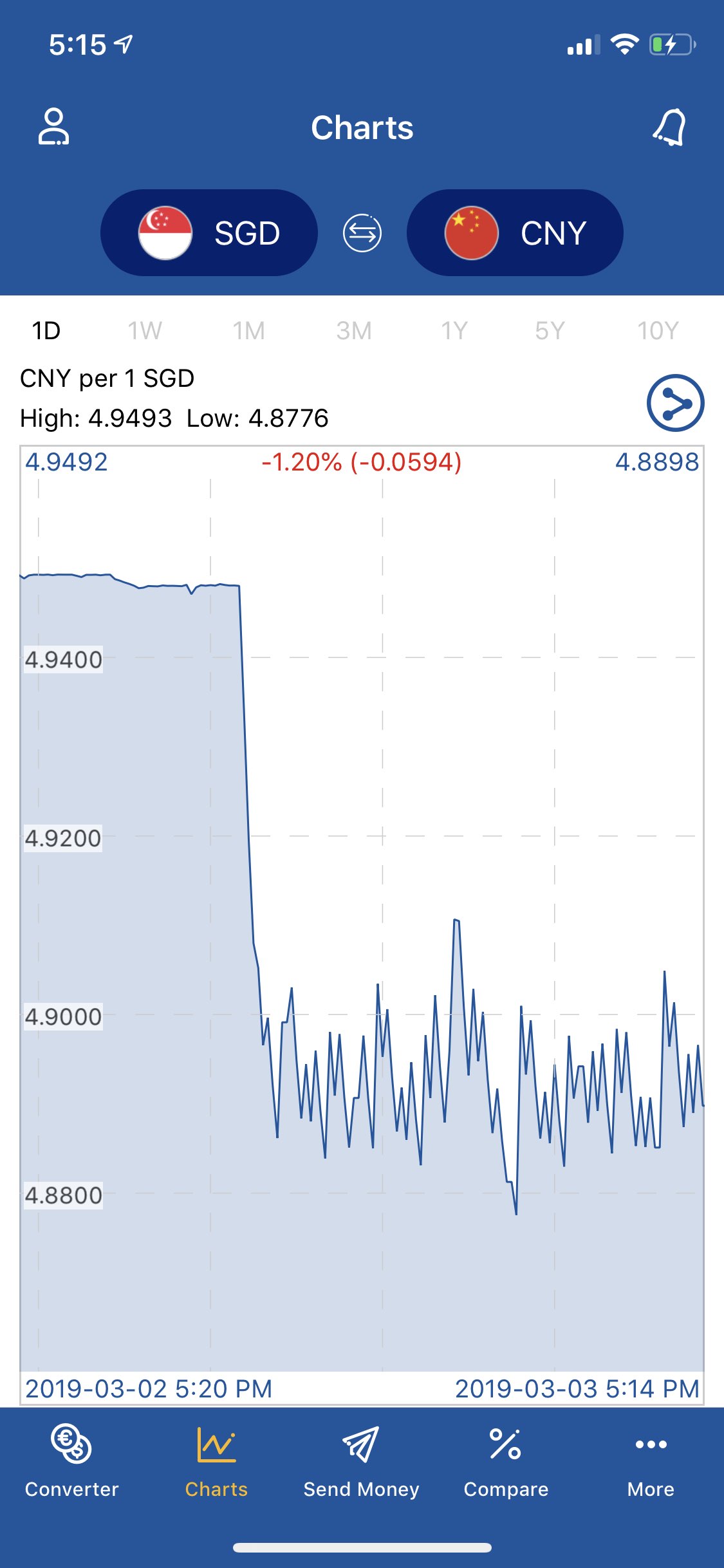Switch to the 1M chart range

pos(248,331)
